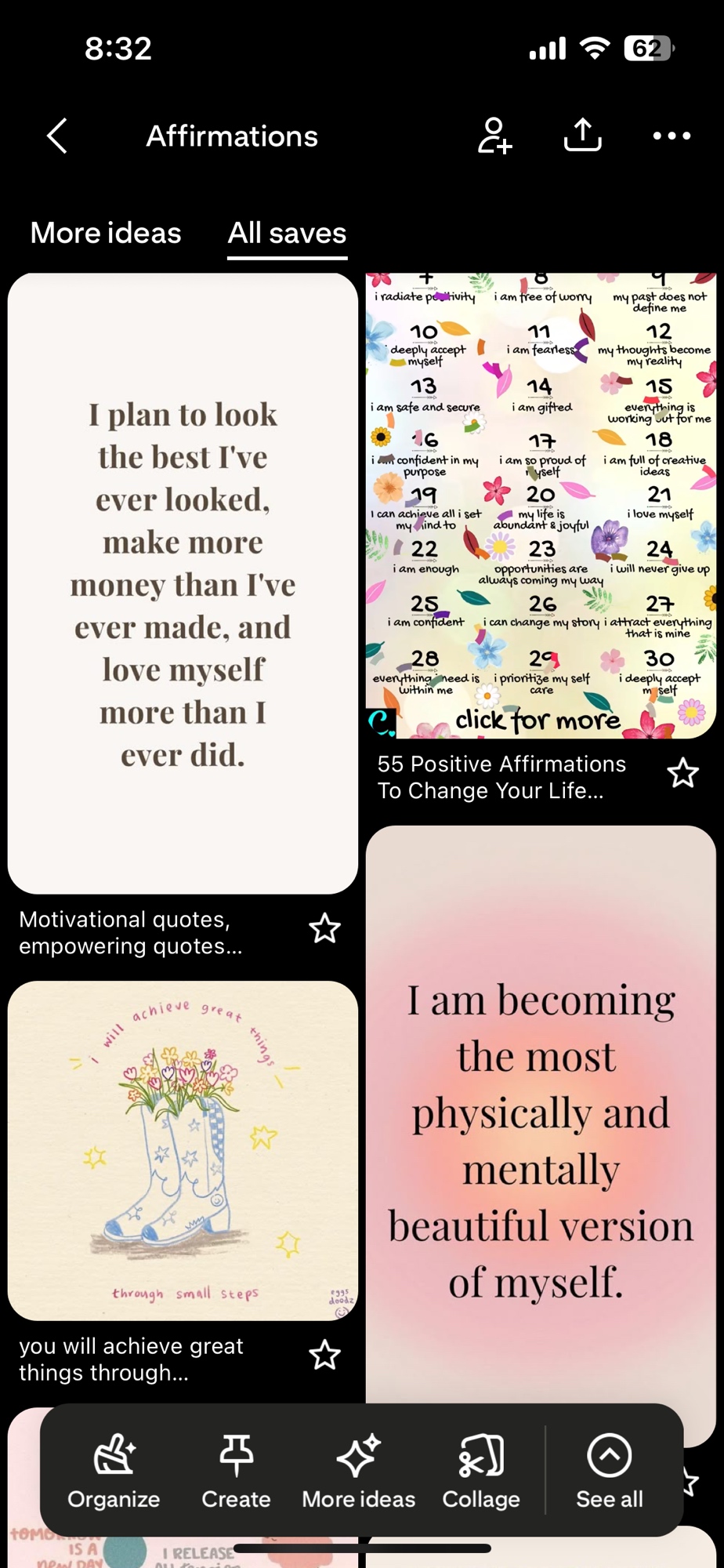
Task: Open the 55 Positive Affirmations pin
Action: coord(541,506)
